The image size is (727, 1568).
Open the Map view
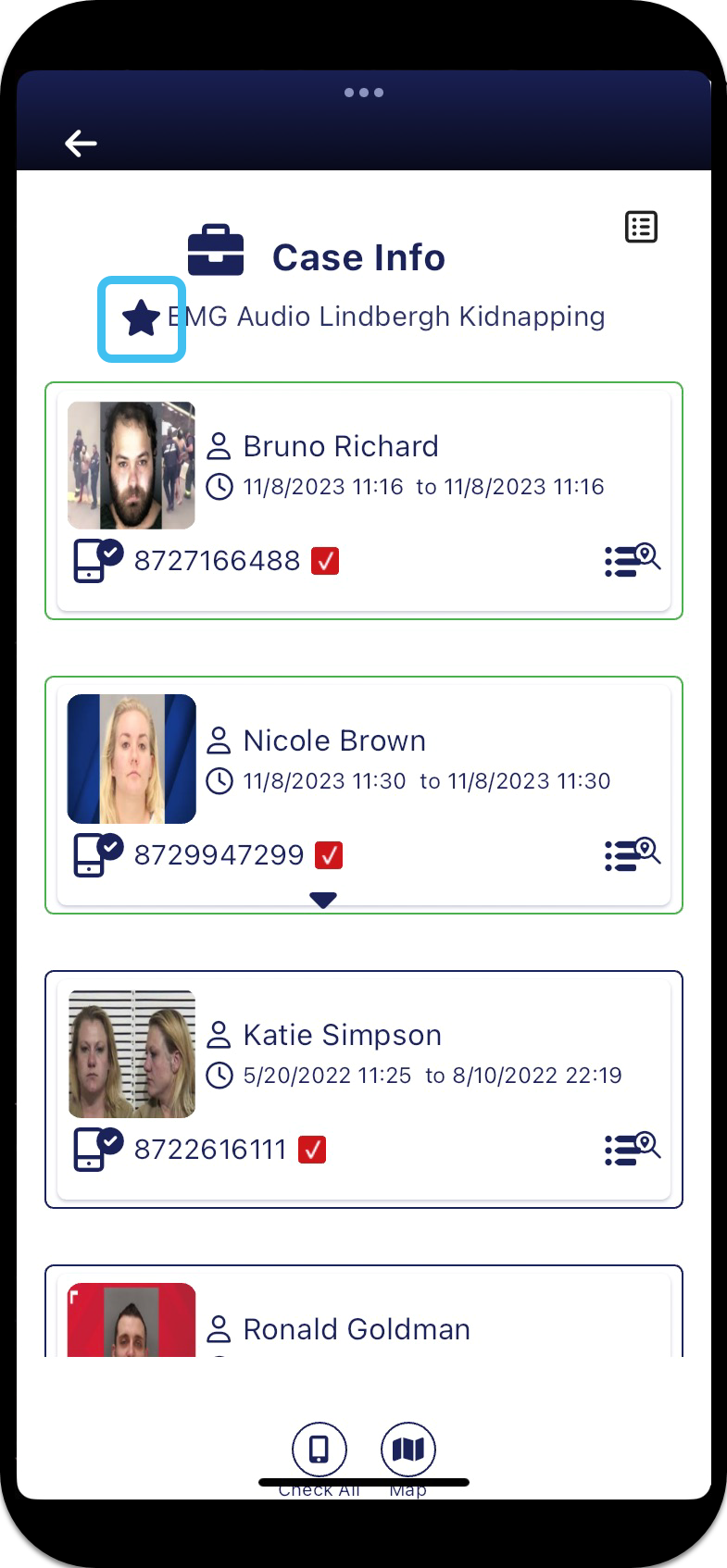click(408, 1450)
